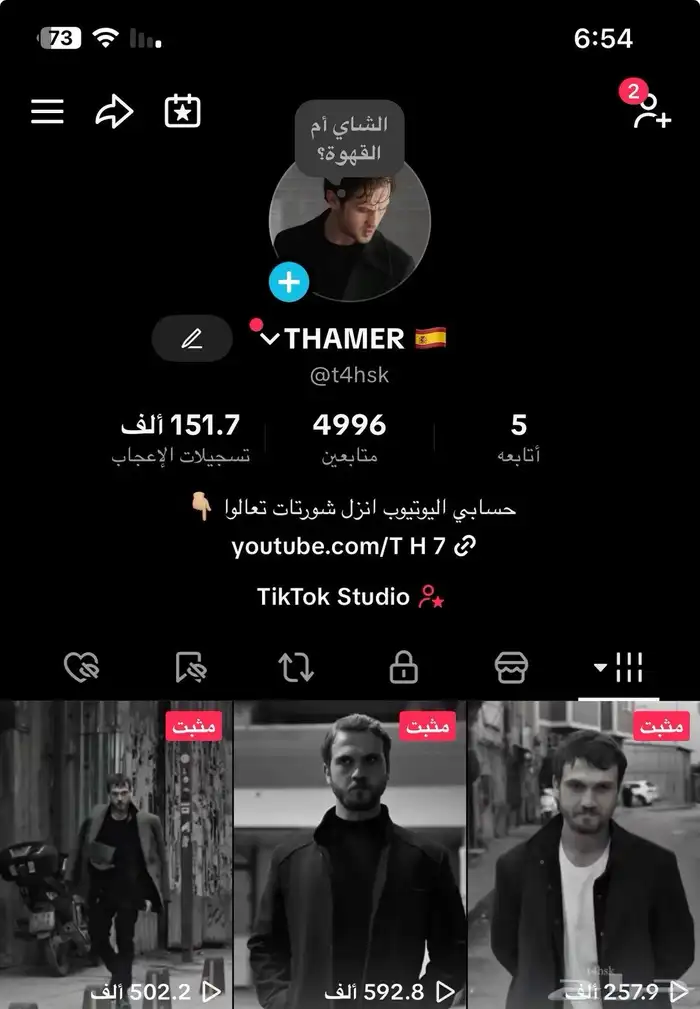View the 5 following list
This screenshot has height=1009, width=700.
point(518,438)
